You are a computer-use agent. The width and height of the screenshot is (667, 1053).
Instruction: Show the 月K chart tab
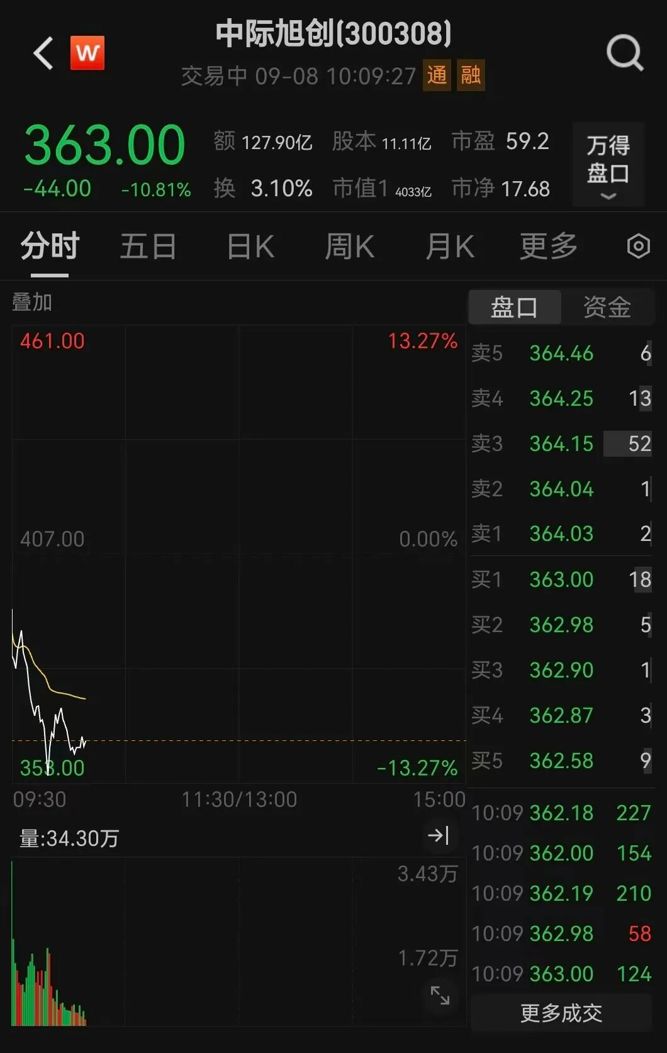[x=449, y=246]
